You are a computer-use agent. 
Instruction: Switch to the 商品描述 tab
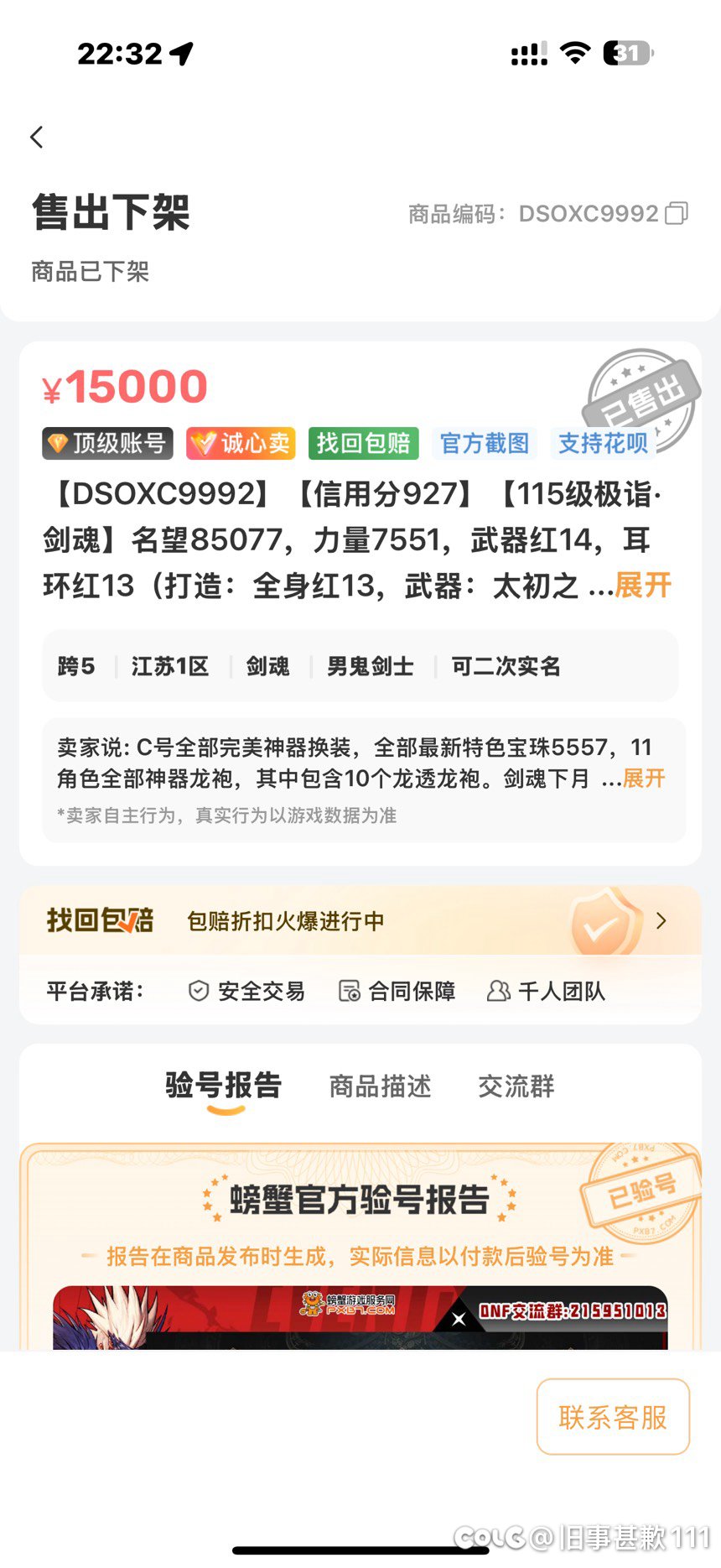(381, 1086)
